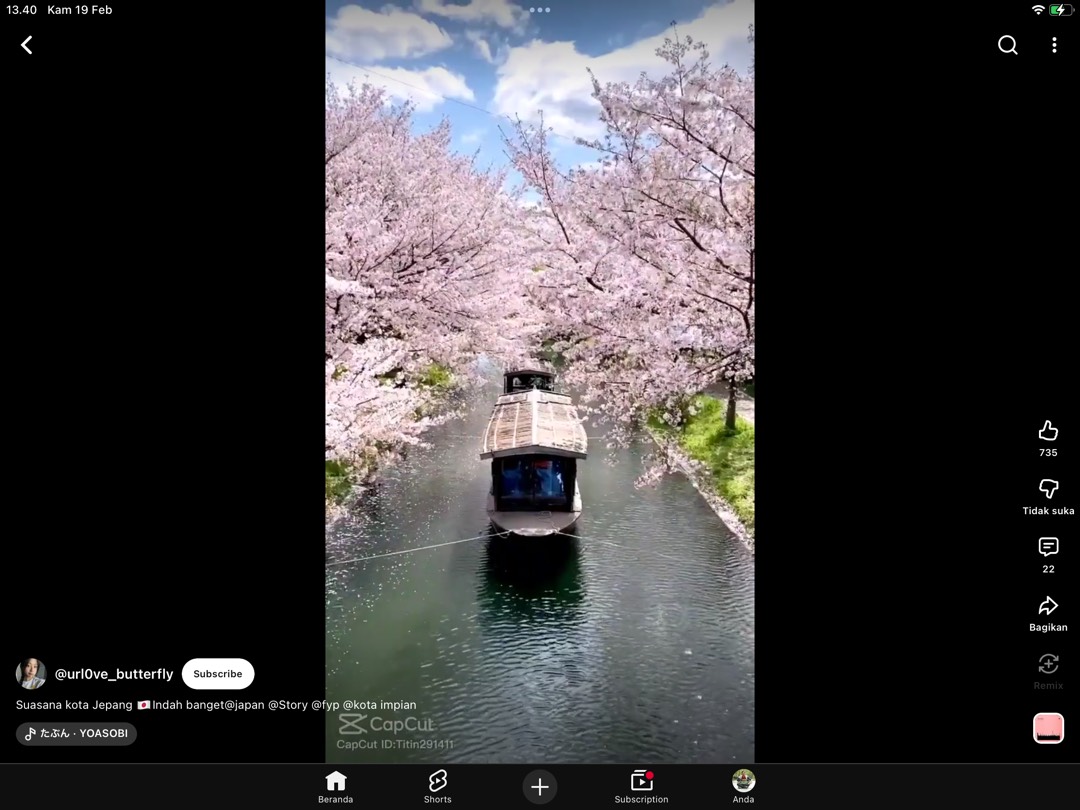
Task: Switch to the Shorts tab
Action: [437, 786]
